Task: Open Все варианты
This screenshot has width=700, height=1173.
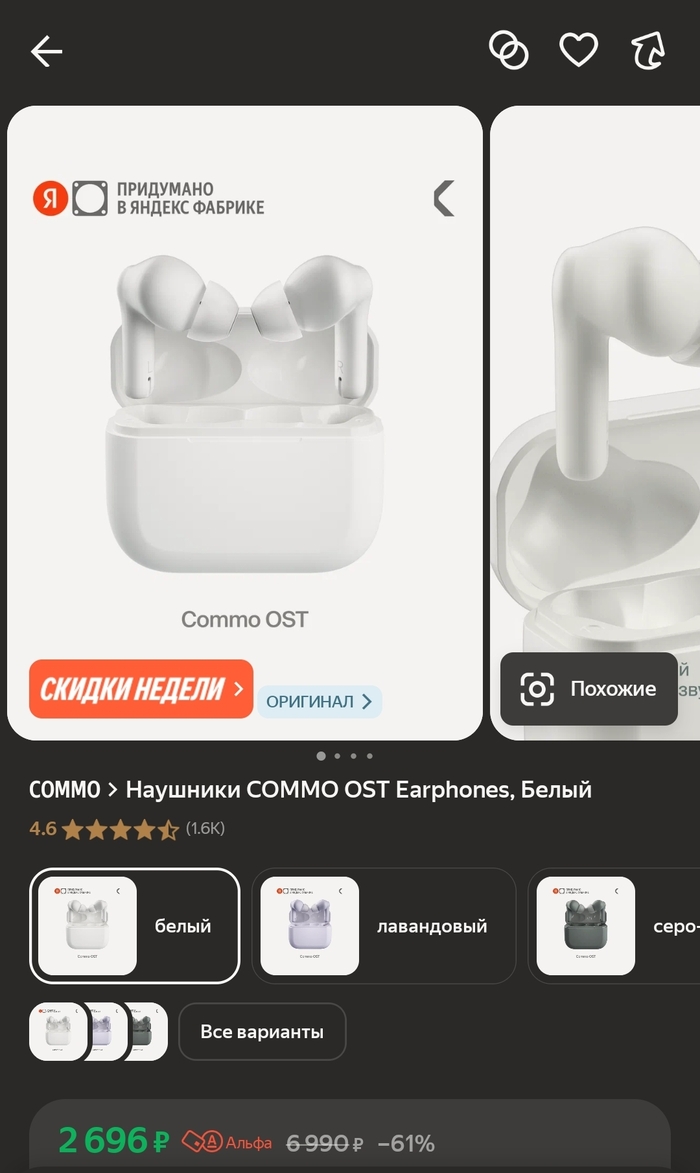Action: point(262,1031)
